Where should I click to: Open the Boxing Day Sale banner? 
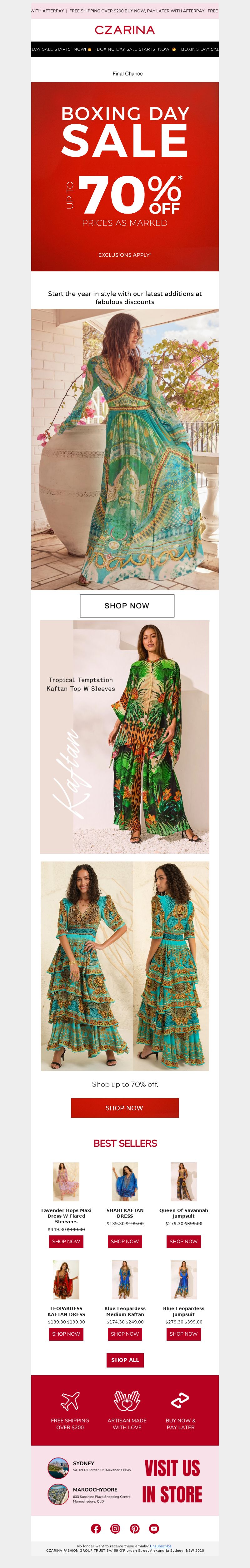pos(124,176)
